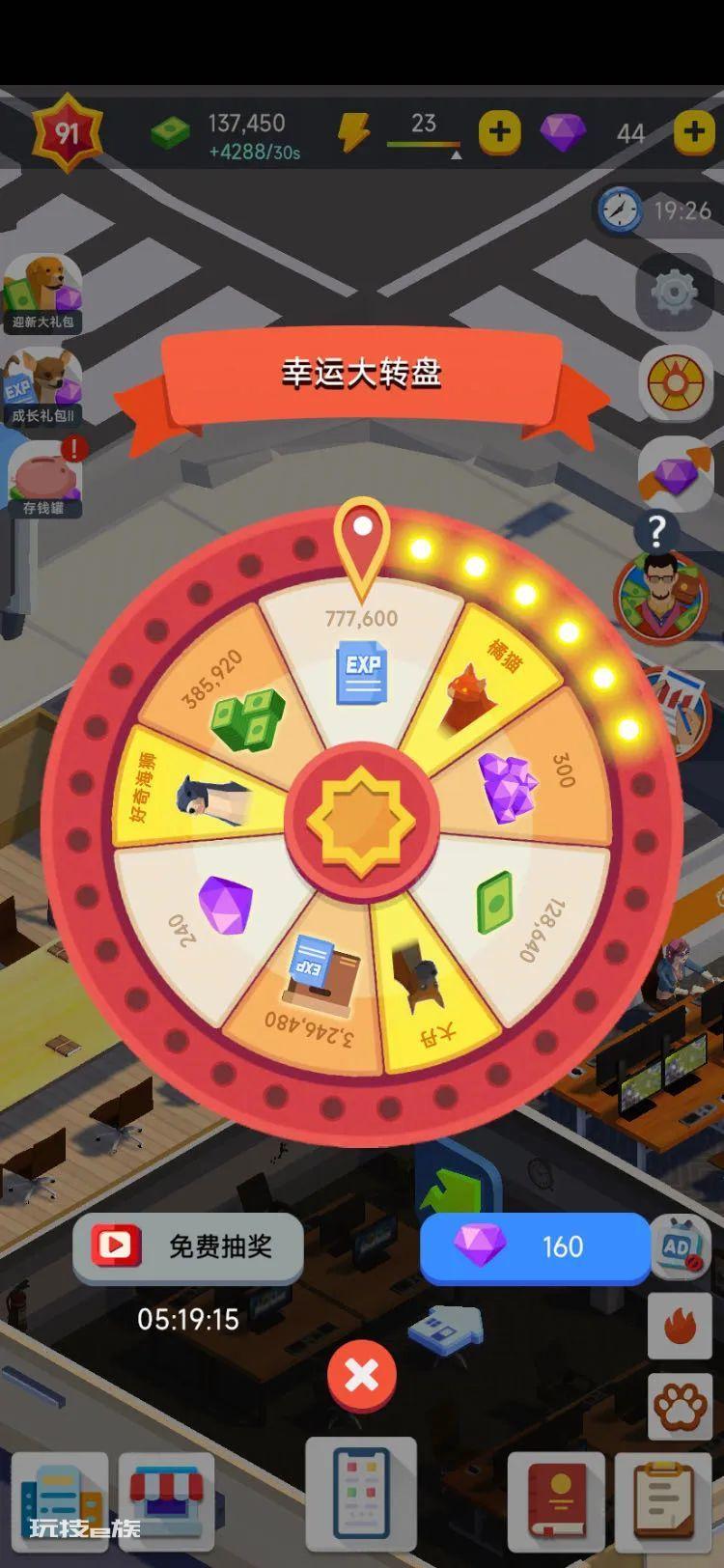Open the red book menu
Image resolution: width=724 pixels, height=1568 pixels.
[x=556, y=1499]
